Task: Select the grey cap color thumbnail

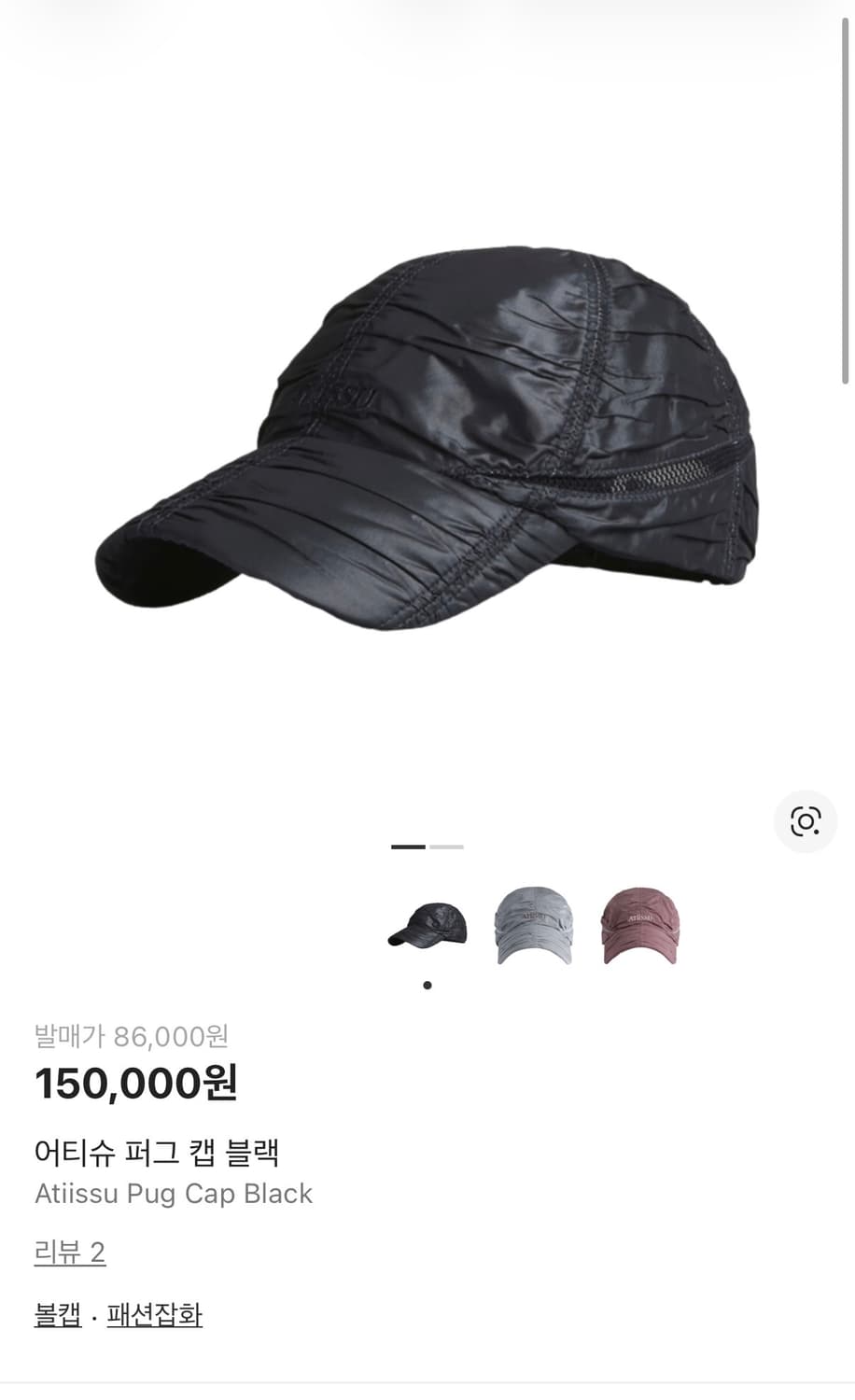Action: (534, 925)
